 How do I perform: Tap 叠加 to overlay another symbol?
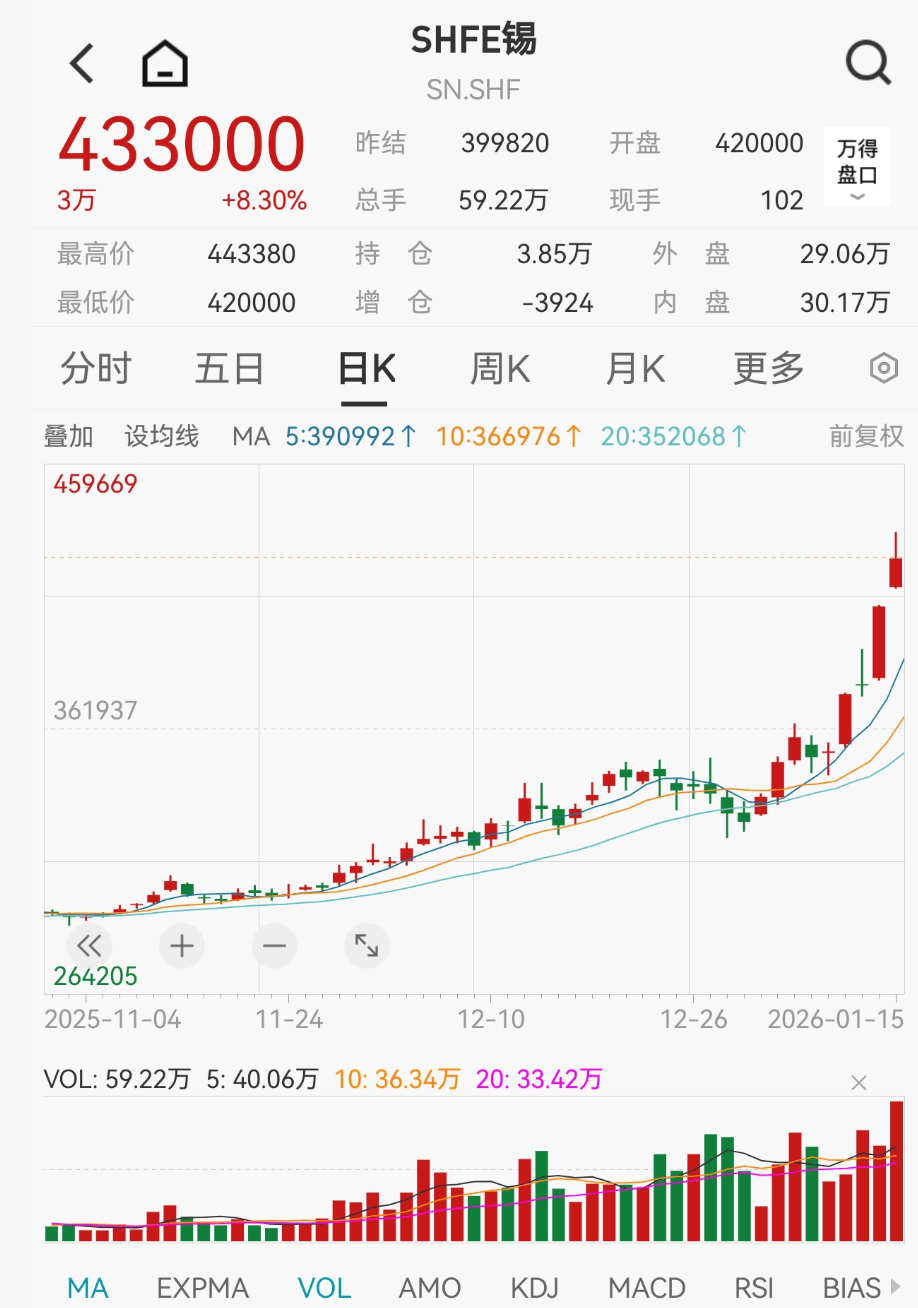tap(69, 436)
